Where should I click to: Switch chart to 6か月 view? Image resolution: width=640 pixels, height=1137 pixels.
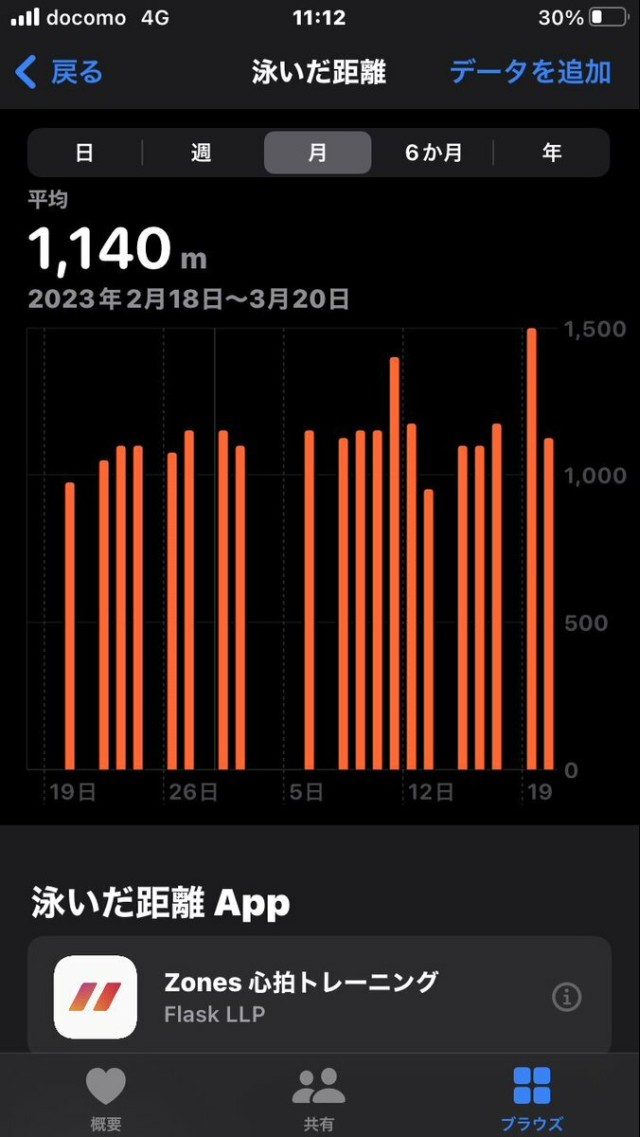[433, 153]
